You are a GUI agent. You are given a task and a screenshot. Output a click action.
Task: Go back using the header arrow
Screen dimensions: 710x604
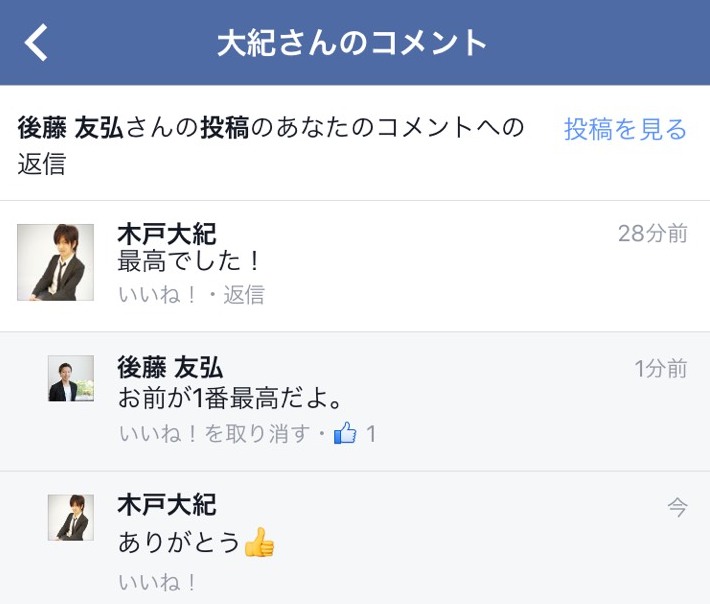pyautogui.click(x=37, y=43)
